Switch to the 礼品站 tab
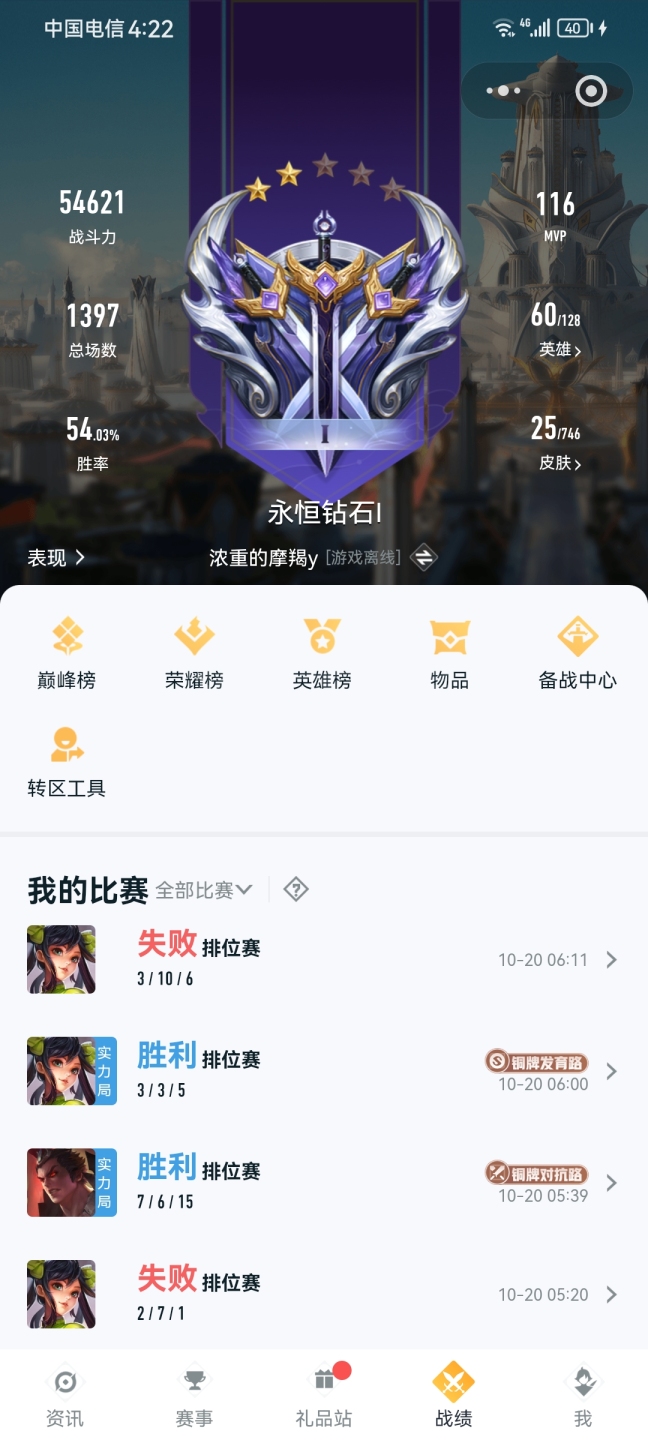 324,1397
